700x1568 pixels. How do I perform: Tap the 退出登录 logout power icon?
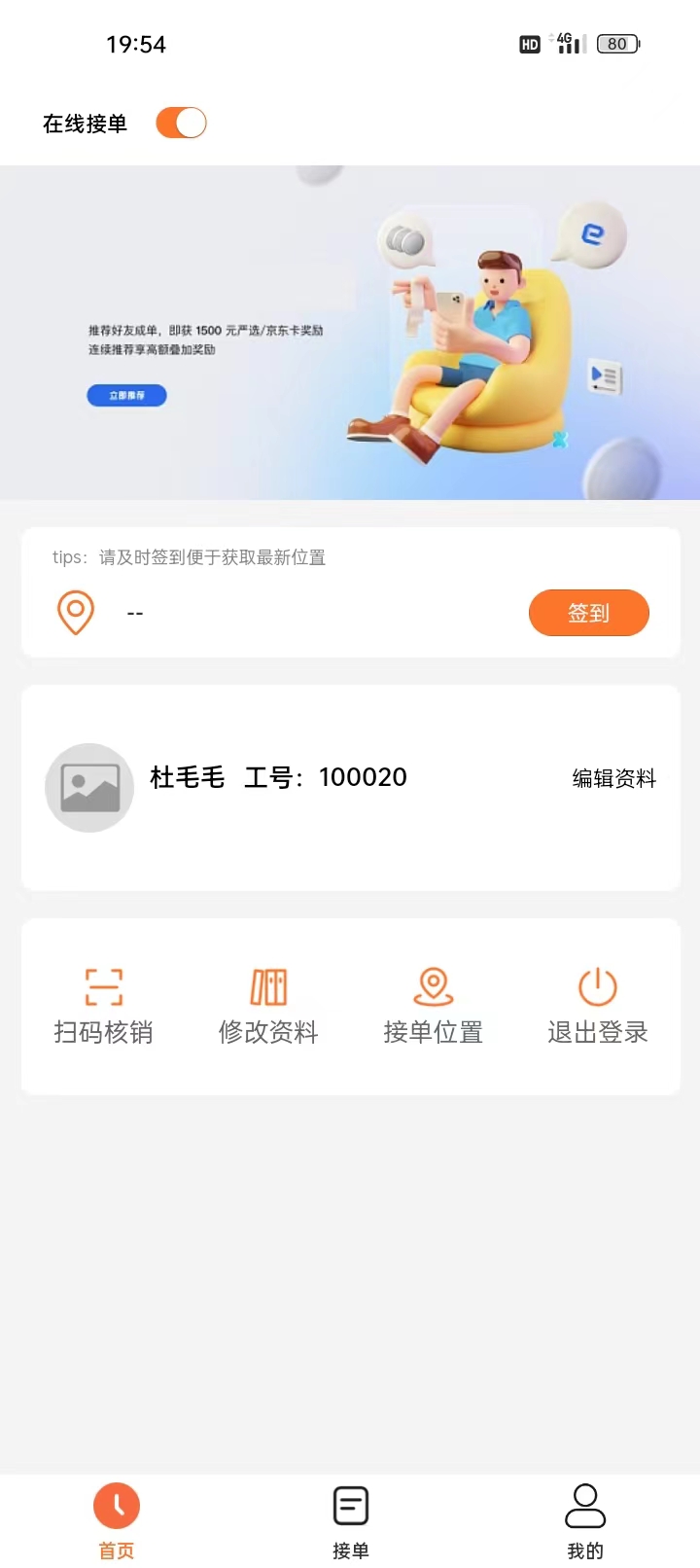coord(597,986)
